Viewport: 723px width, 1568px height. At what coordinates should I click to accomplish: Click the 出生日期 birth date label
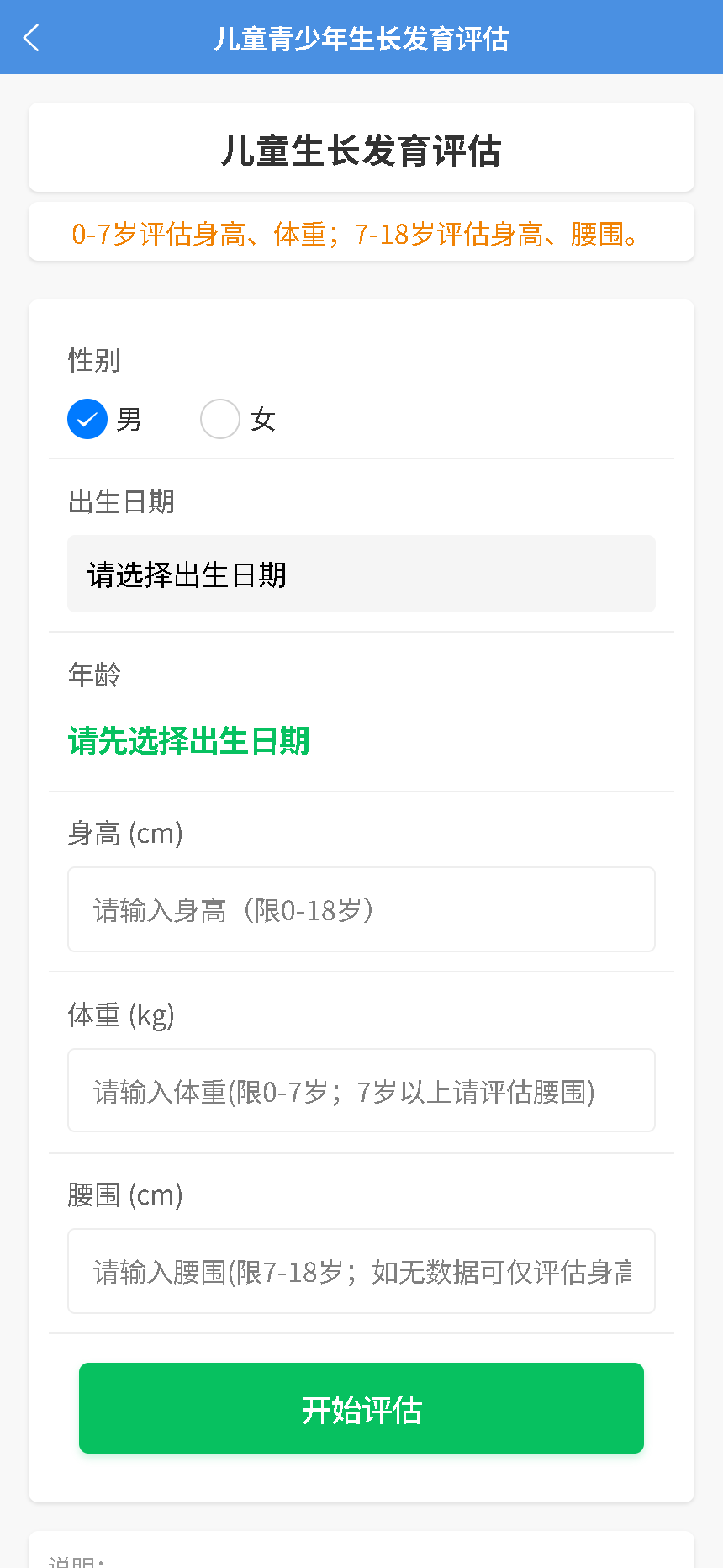[x=122, y=501]
